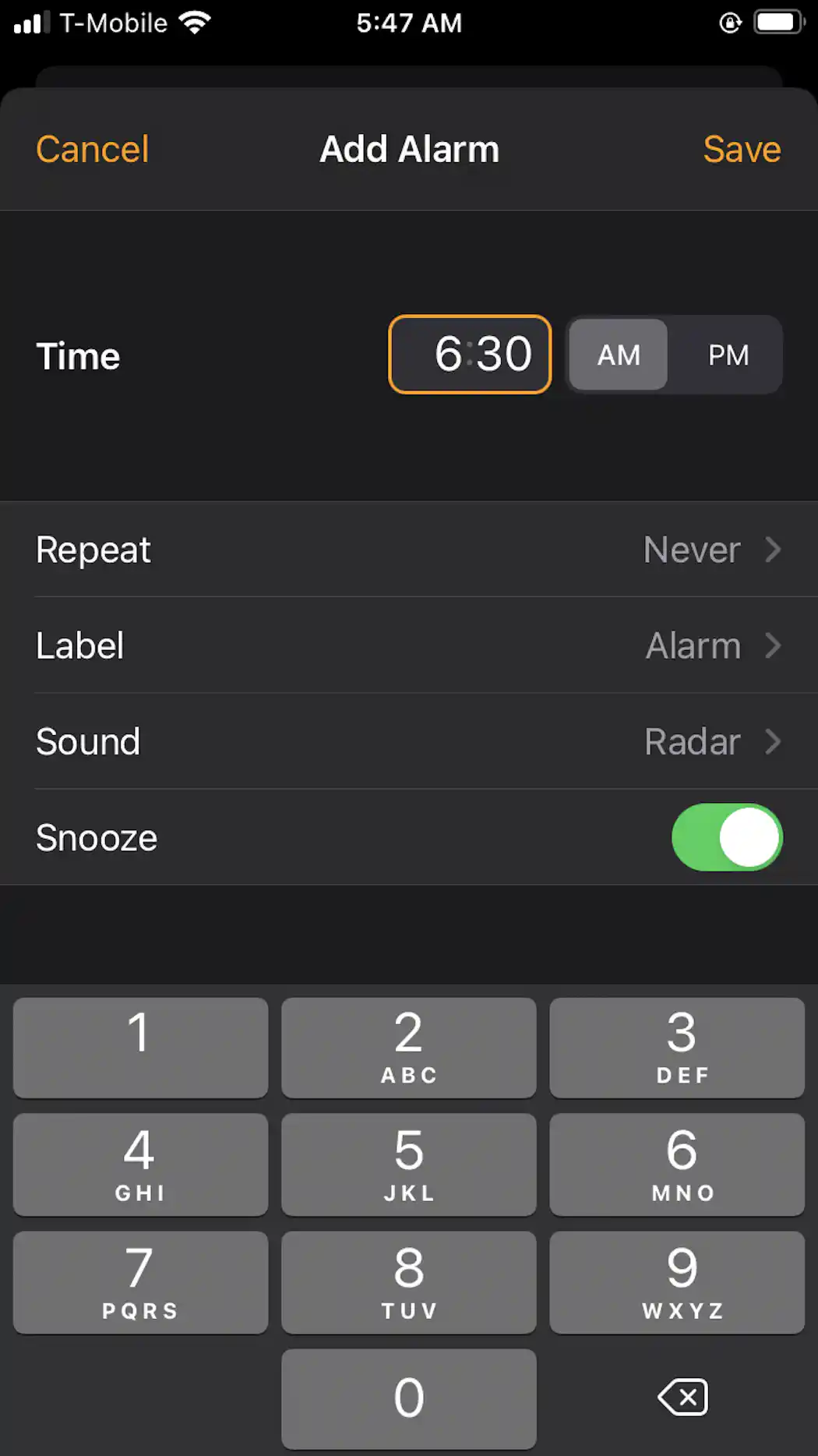Choose AM for the alarm
The height and width of the screenshot is (1456, 818).
coord(619,355)
